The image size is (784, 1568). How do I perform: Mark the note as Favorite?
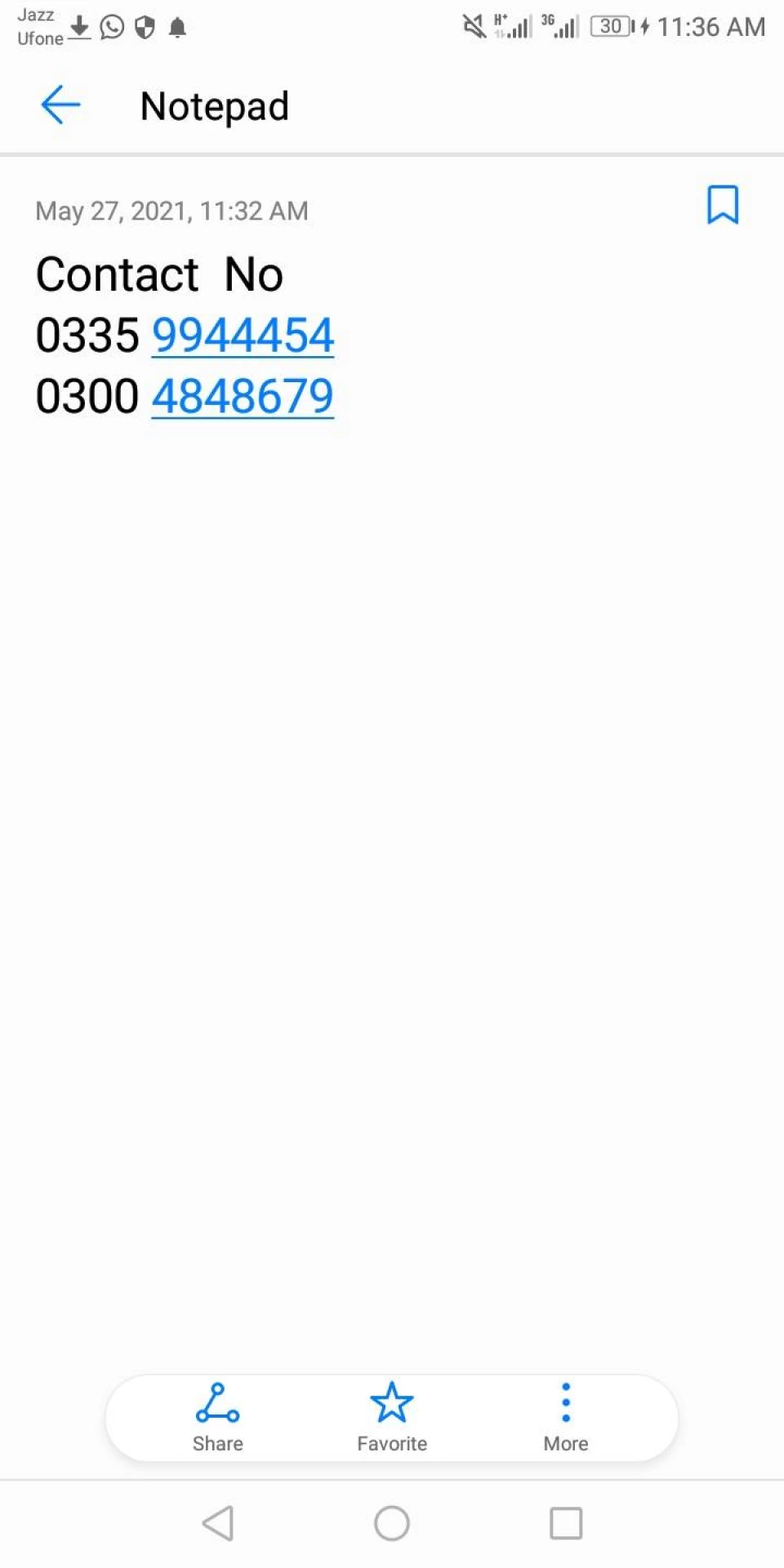[x=392, y=1418]
